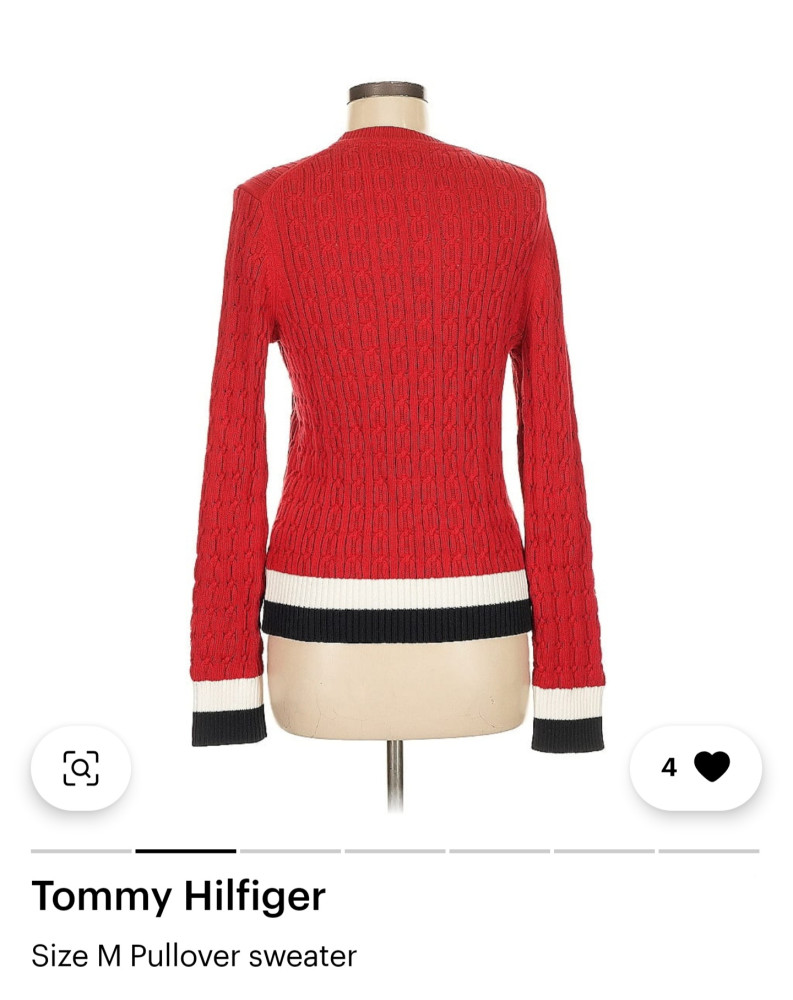Open visual search for similar items
The width and height of the screenshot is (793, 1000).
(x=81, y=767)
